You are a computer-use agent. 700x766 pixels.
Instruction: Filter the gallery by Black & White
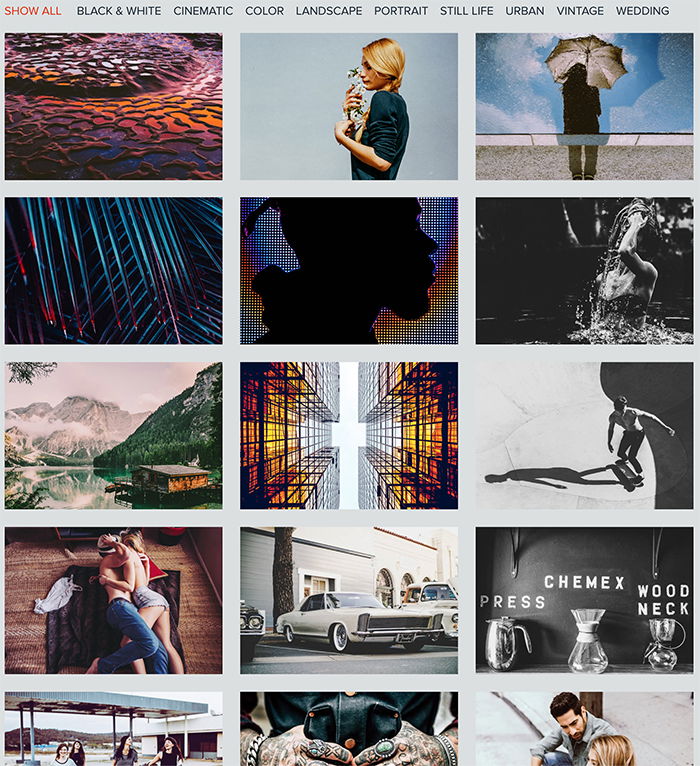[119, 11]
